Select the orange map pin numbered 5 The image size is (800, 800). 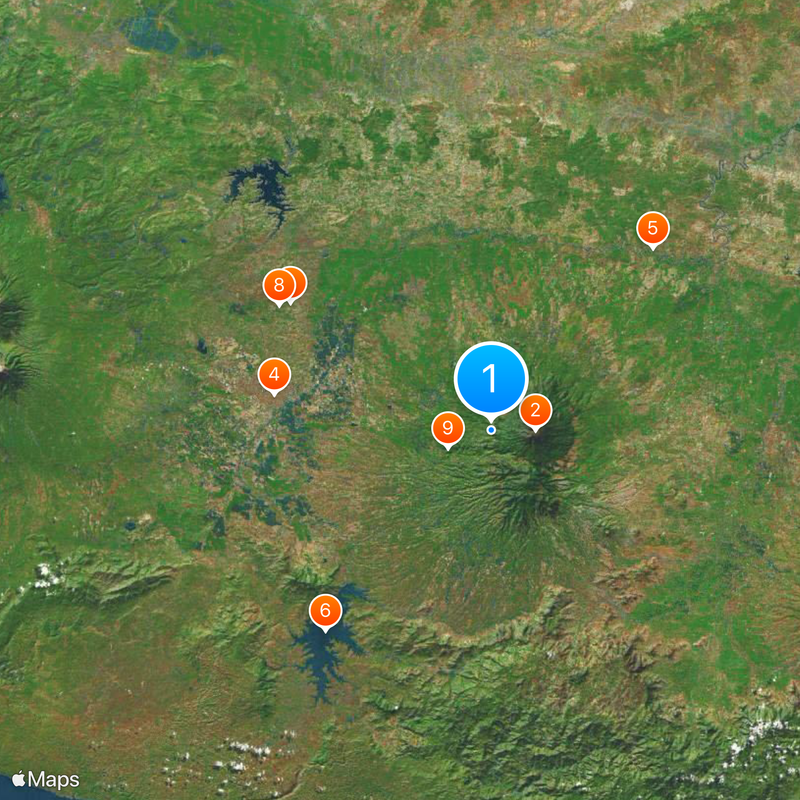click(x=652, y=229)
